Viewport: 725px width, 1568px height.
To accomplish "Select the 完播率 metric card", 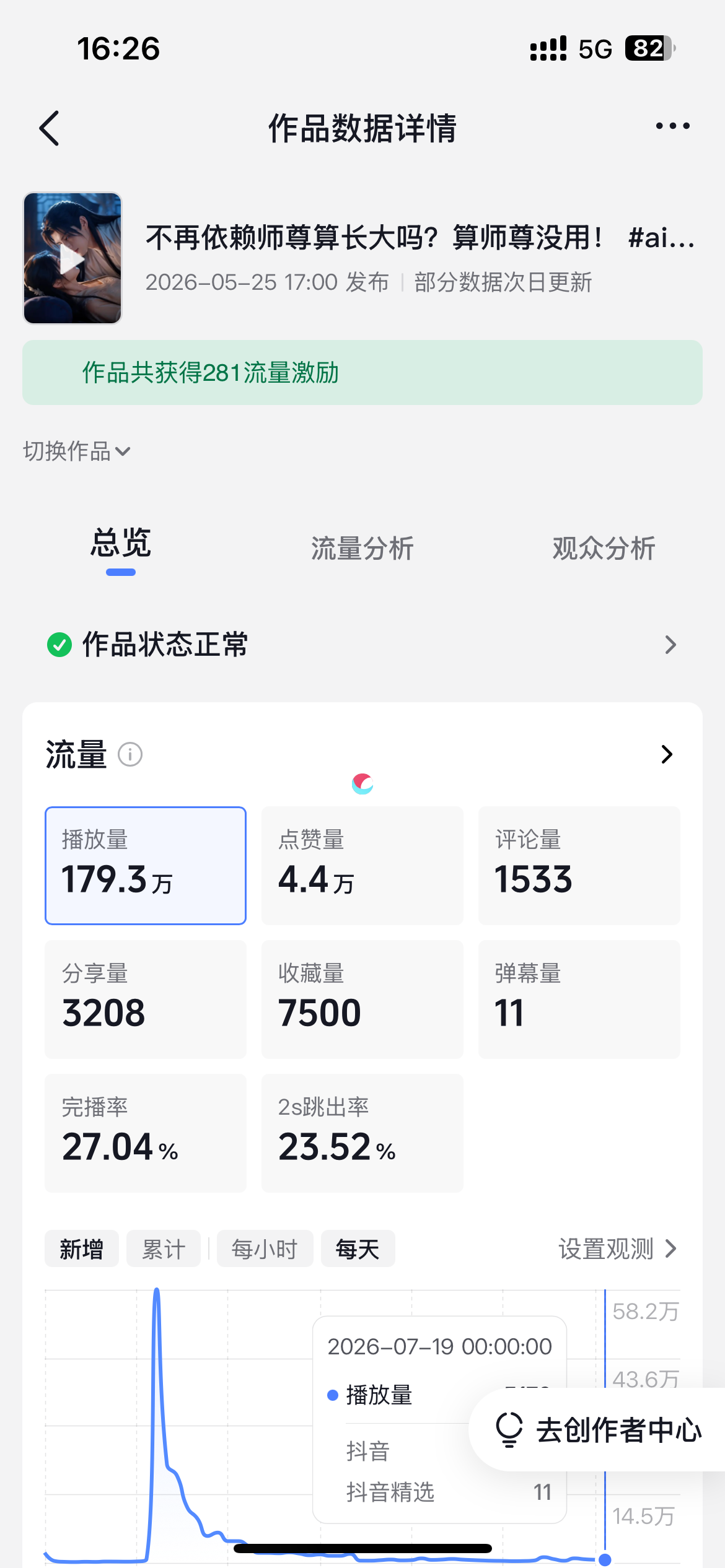I will click(146, 1133).
